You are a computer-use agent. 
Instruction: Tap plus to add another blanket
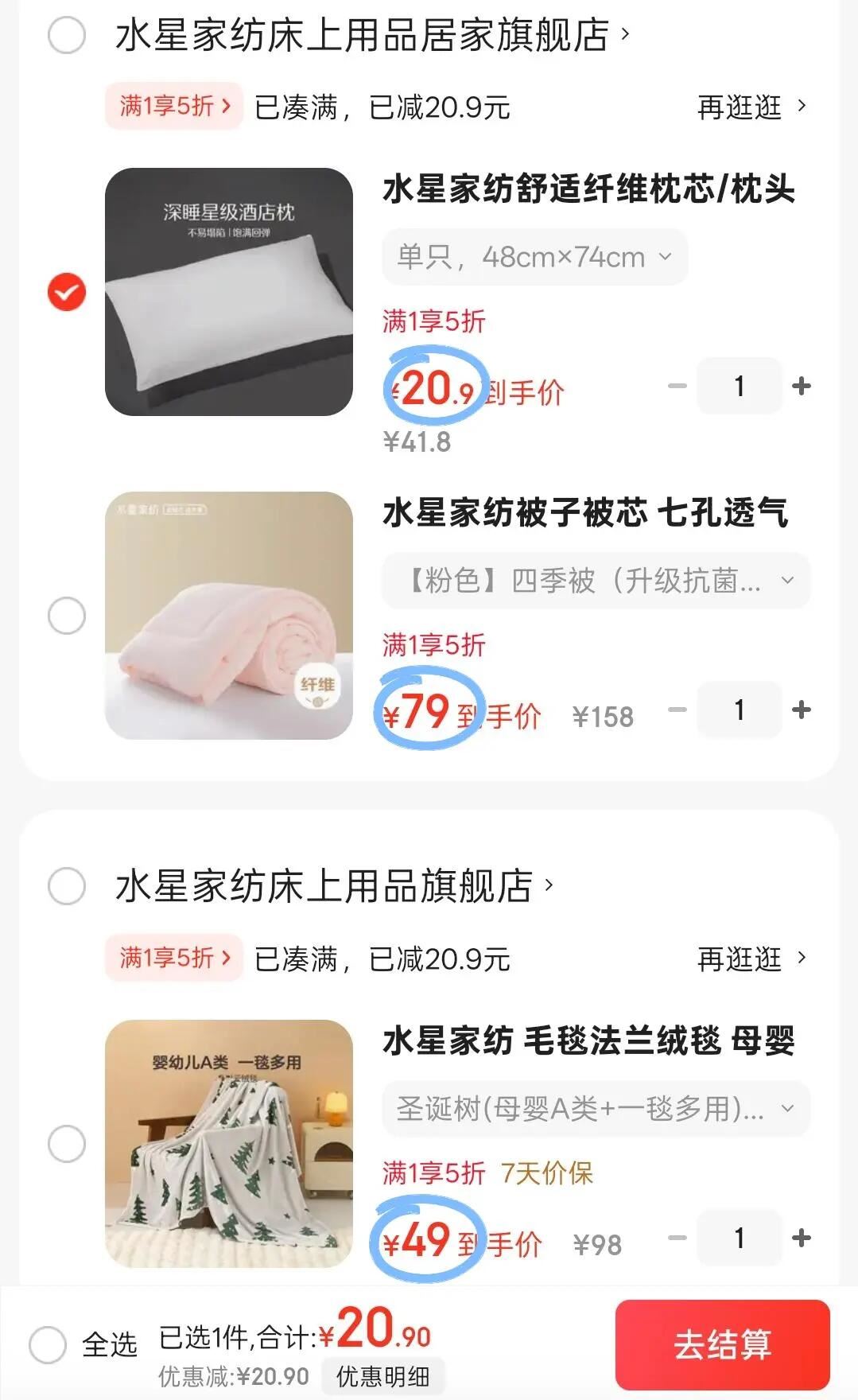pos(802,1239)
